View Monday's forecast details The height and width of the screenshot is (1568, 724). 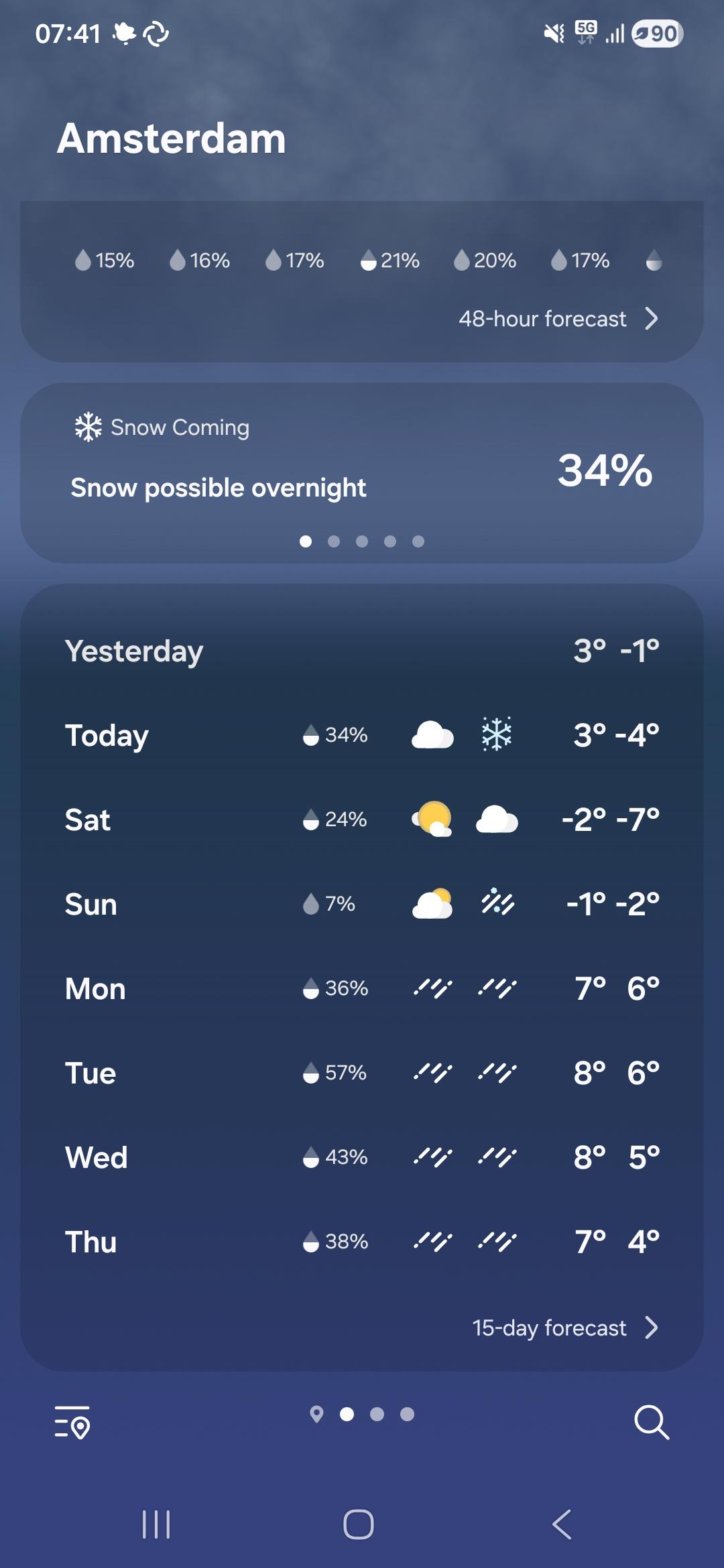[x=362, y=988]
